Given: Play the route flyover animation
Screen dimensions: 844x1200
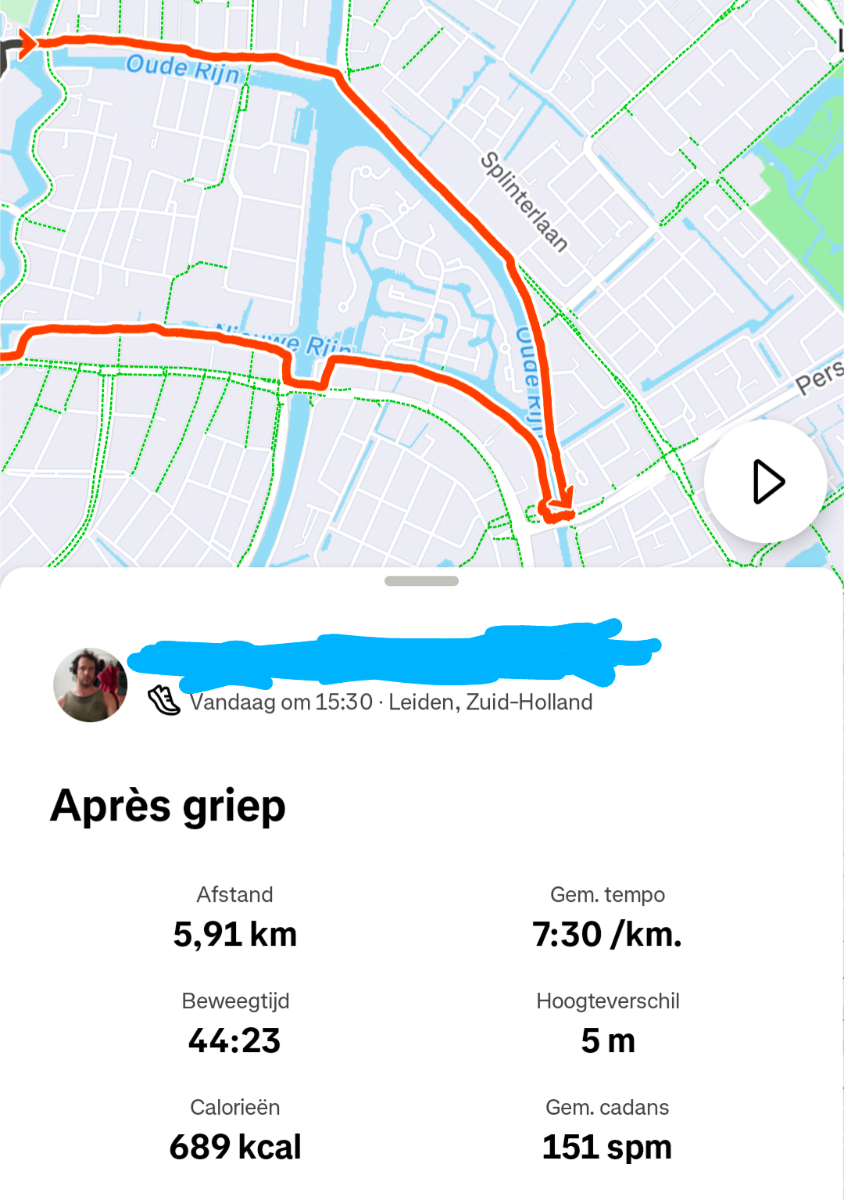Looking at the screenshot, I should [x=765, y=482].
